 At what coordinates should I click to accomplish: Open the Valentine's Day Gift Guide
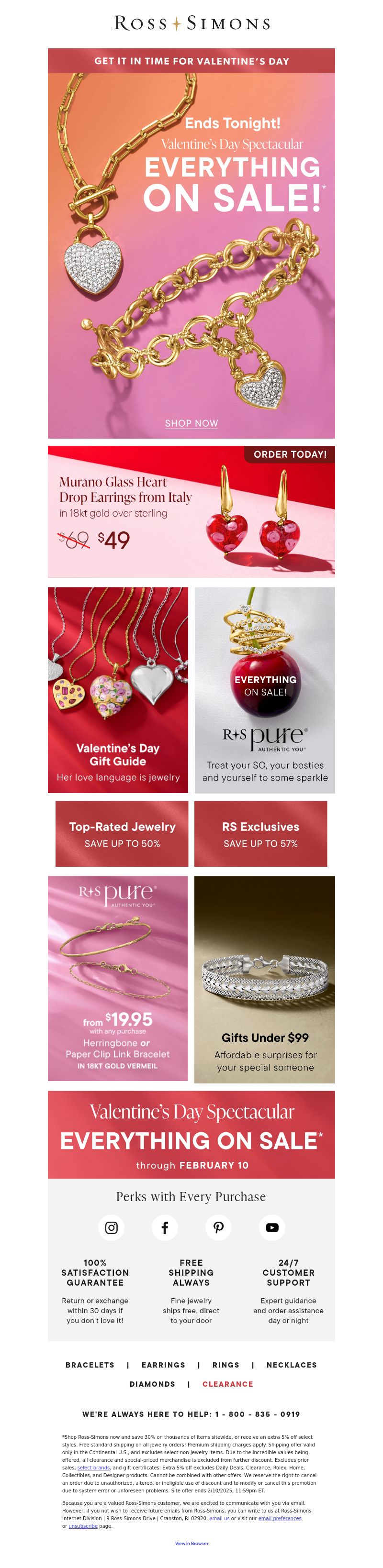click(117, 690)
